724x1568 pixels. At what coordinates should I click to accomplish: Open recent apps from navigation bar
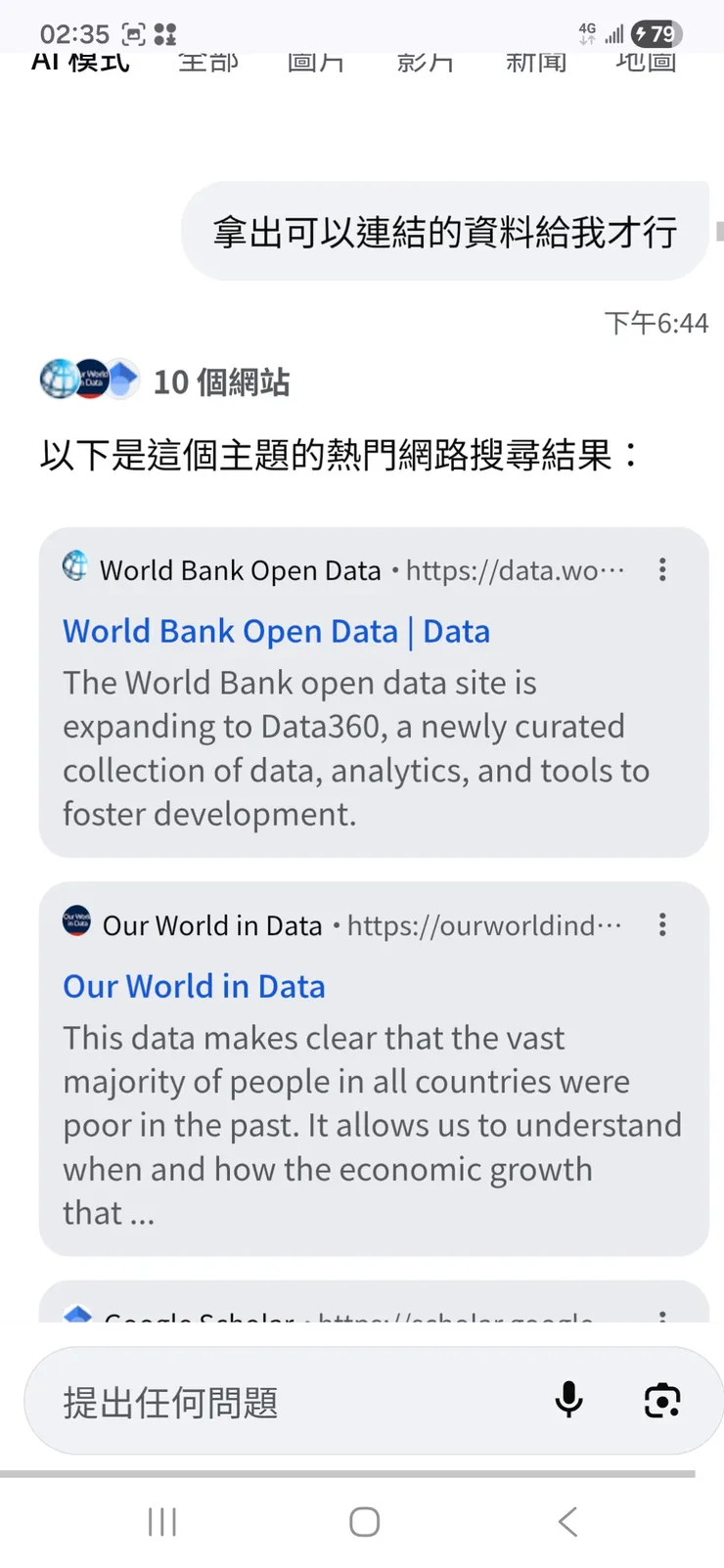(161, 1521)
